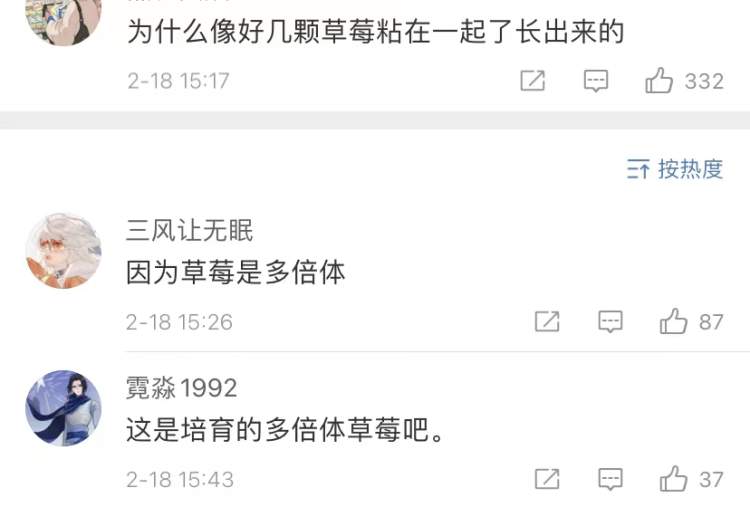Change sorting via 按热度
Screen dimensions: 750x507
point(675,169)
